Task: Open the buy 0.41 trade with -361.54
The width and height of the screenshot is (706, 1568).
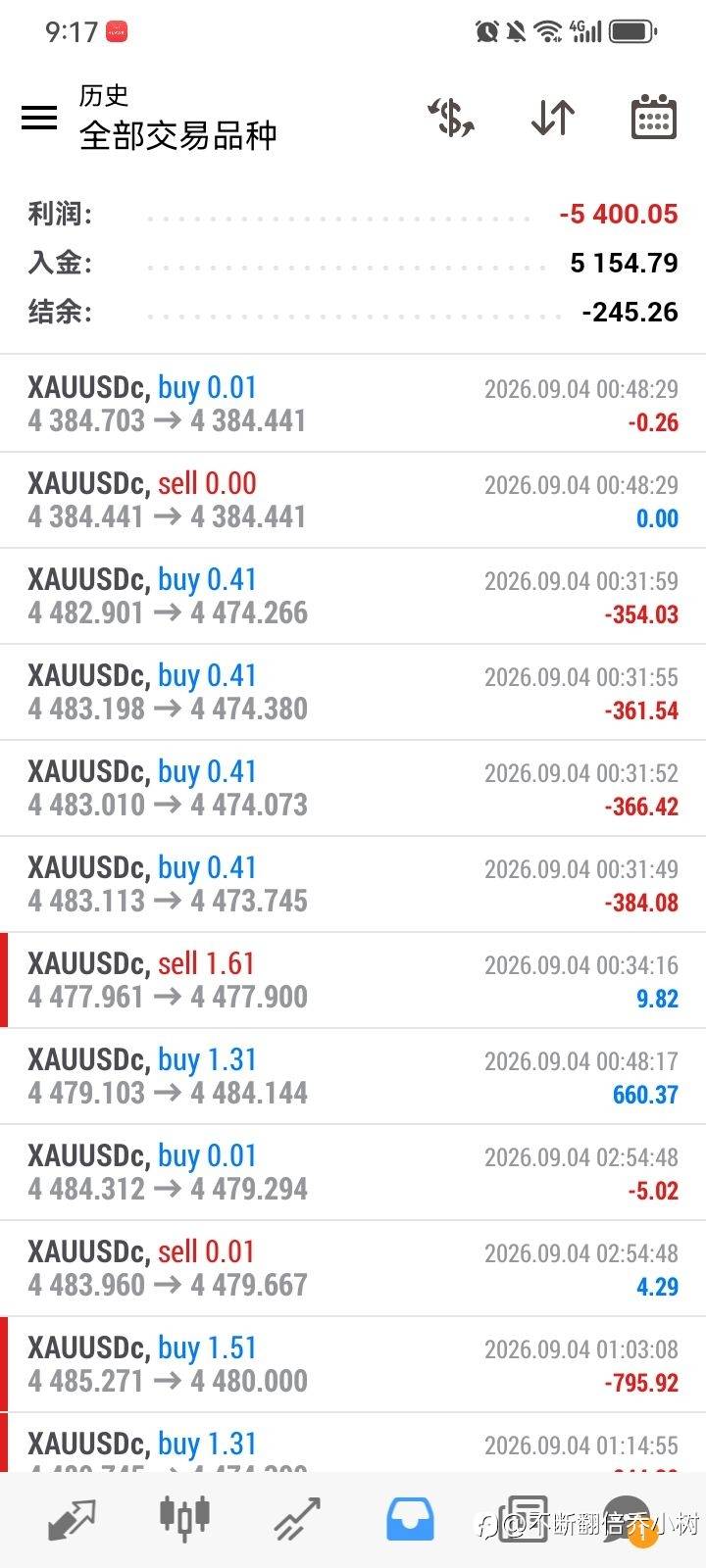Action: 353,692
